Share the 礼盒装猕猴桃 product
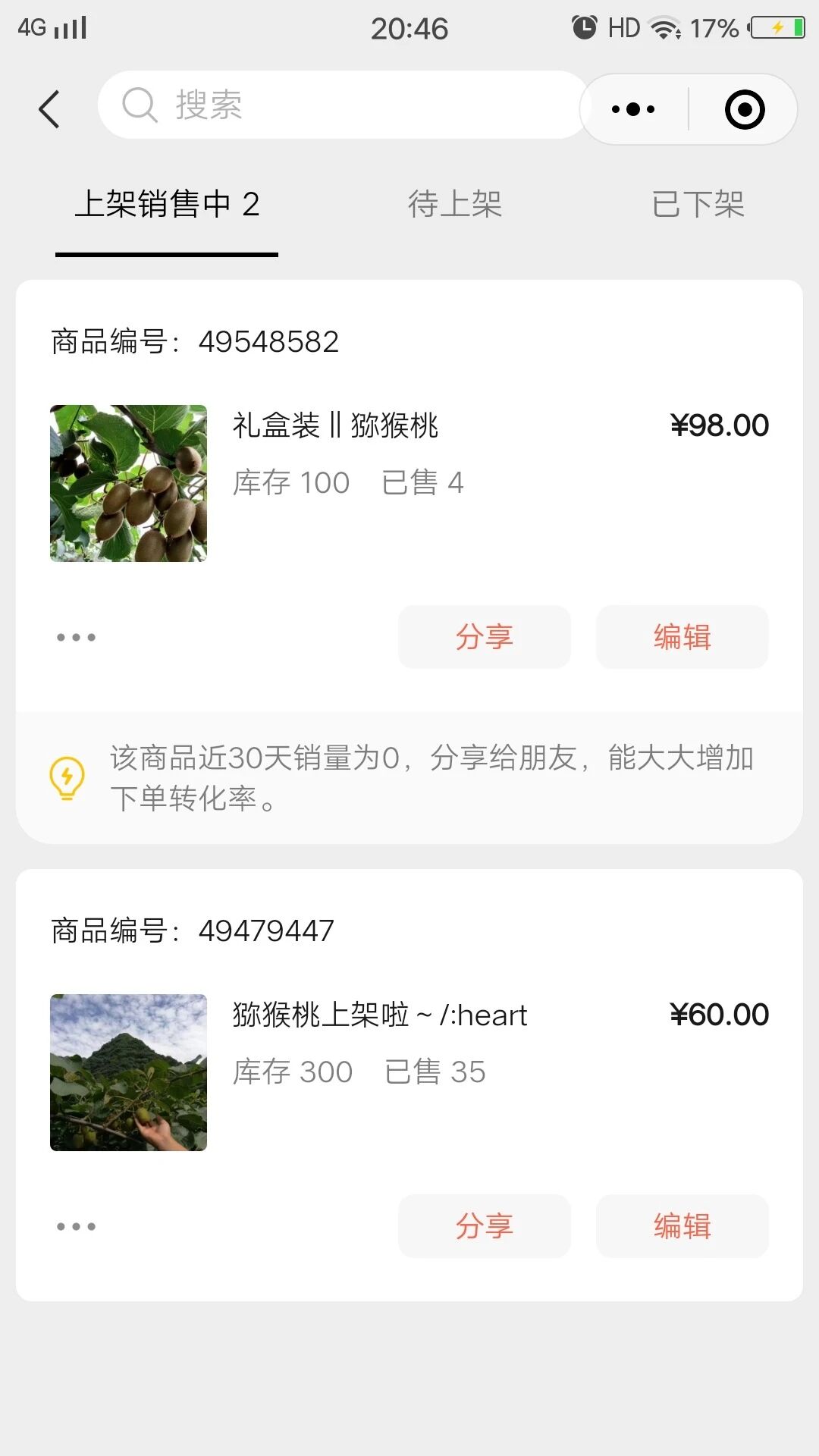The image size is (819, 1456). point(484,637)
